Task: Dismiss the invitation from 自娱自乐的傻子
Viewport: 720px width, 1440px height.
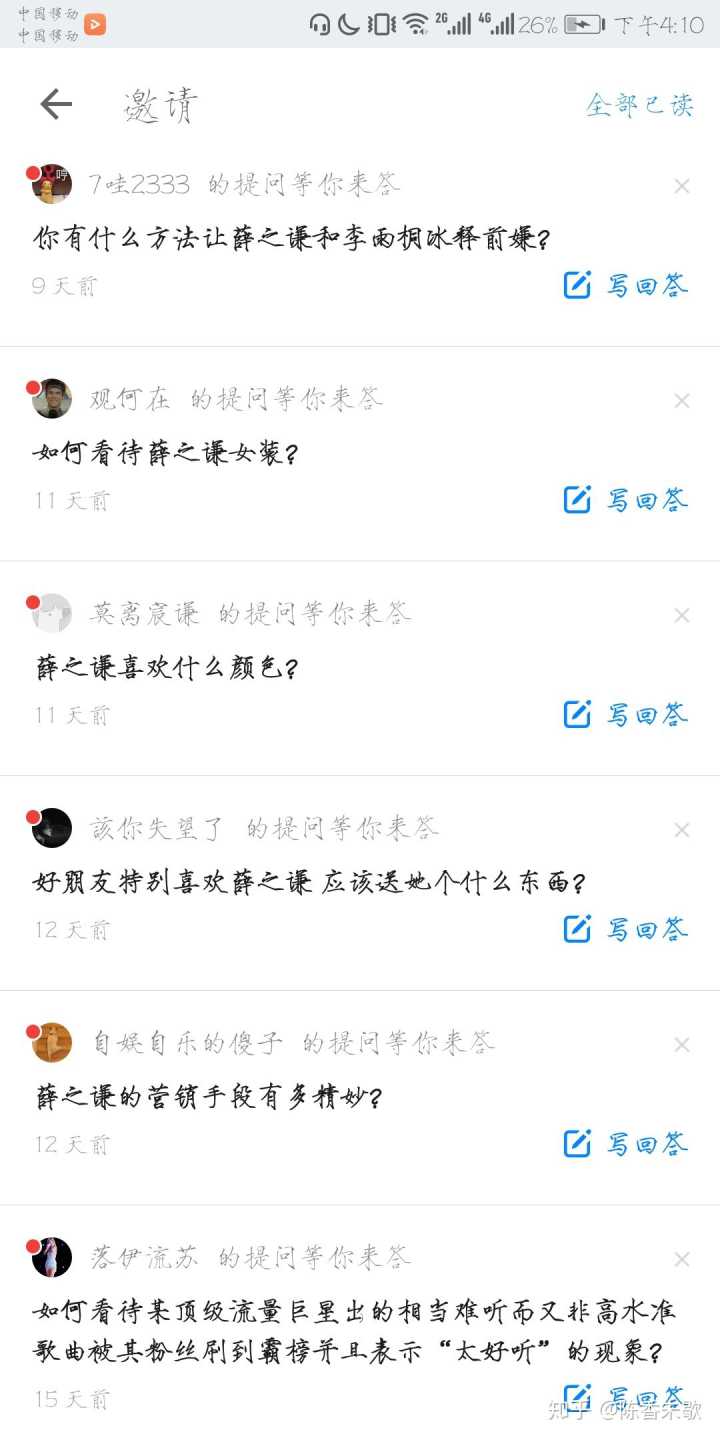Action: pyautogui.click(x=682, y=1045)
